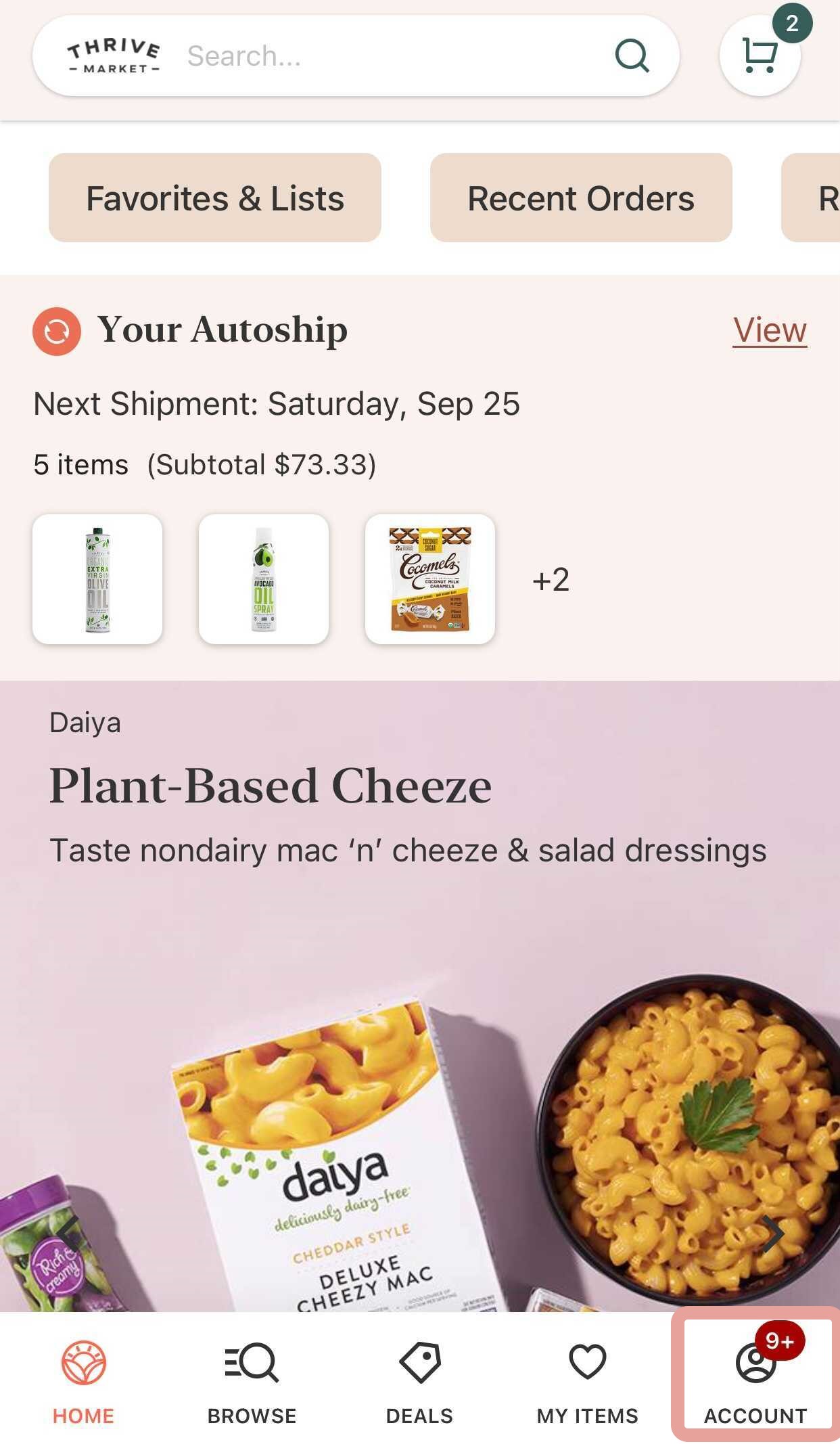Open the shopping cart

point(760,55)
